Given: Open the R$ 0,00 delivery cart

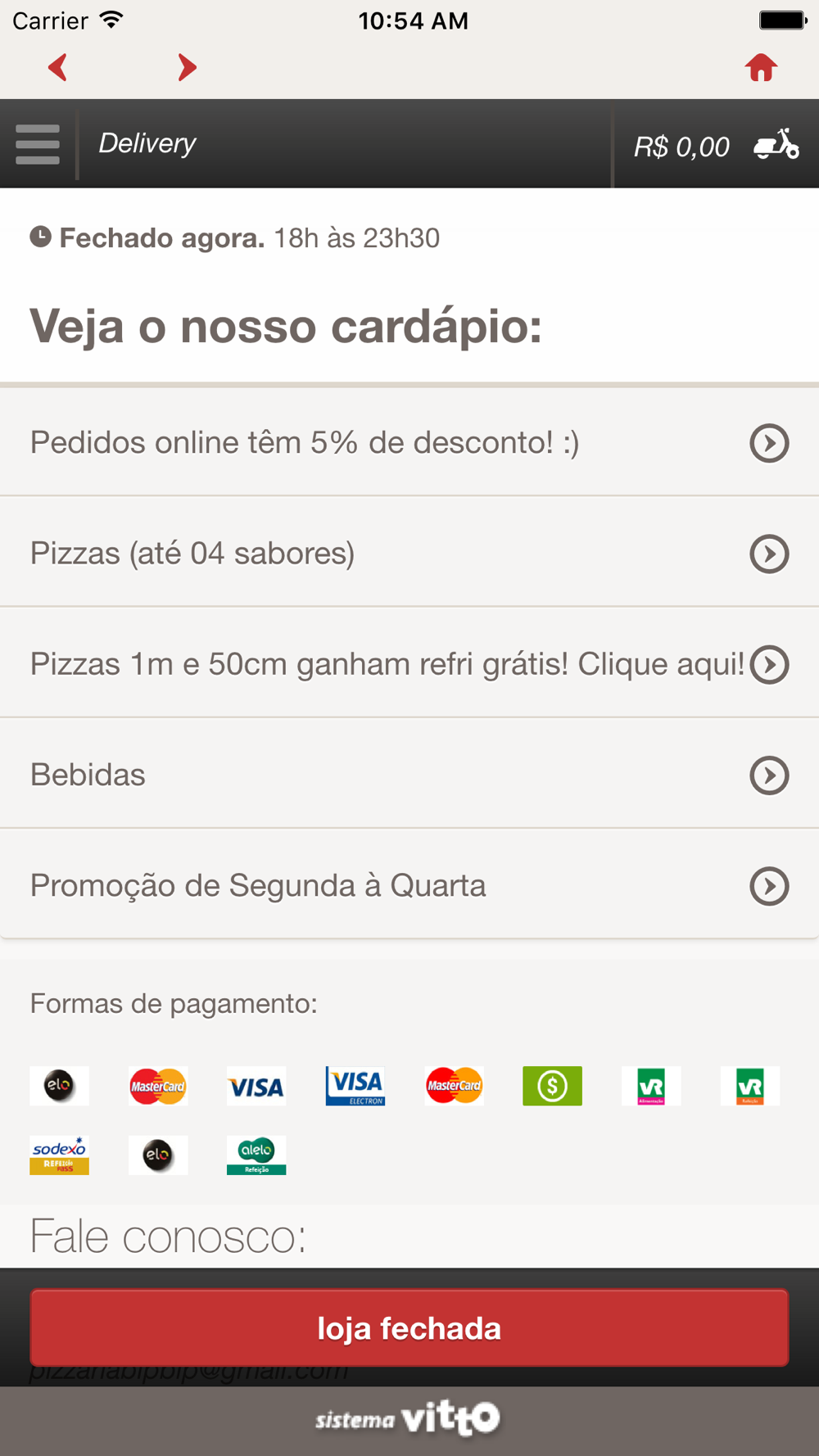Looking at the screenshot, I should tap(717, 146).
